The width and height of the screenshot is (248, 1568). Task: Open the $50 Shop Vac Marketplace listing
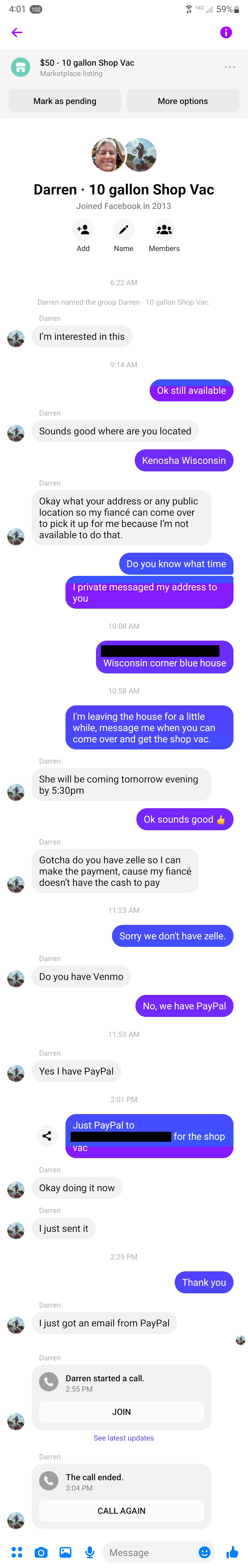click(x=86, y=68)
